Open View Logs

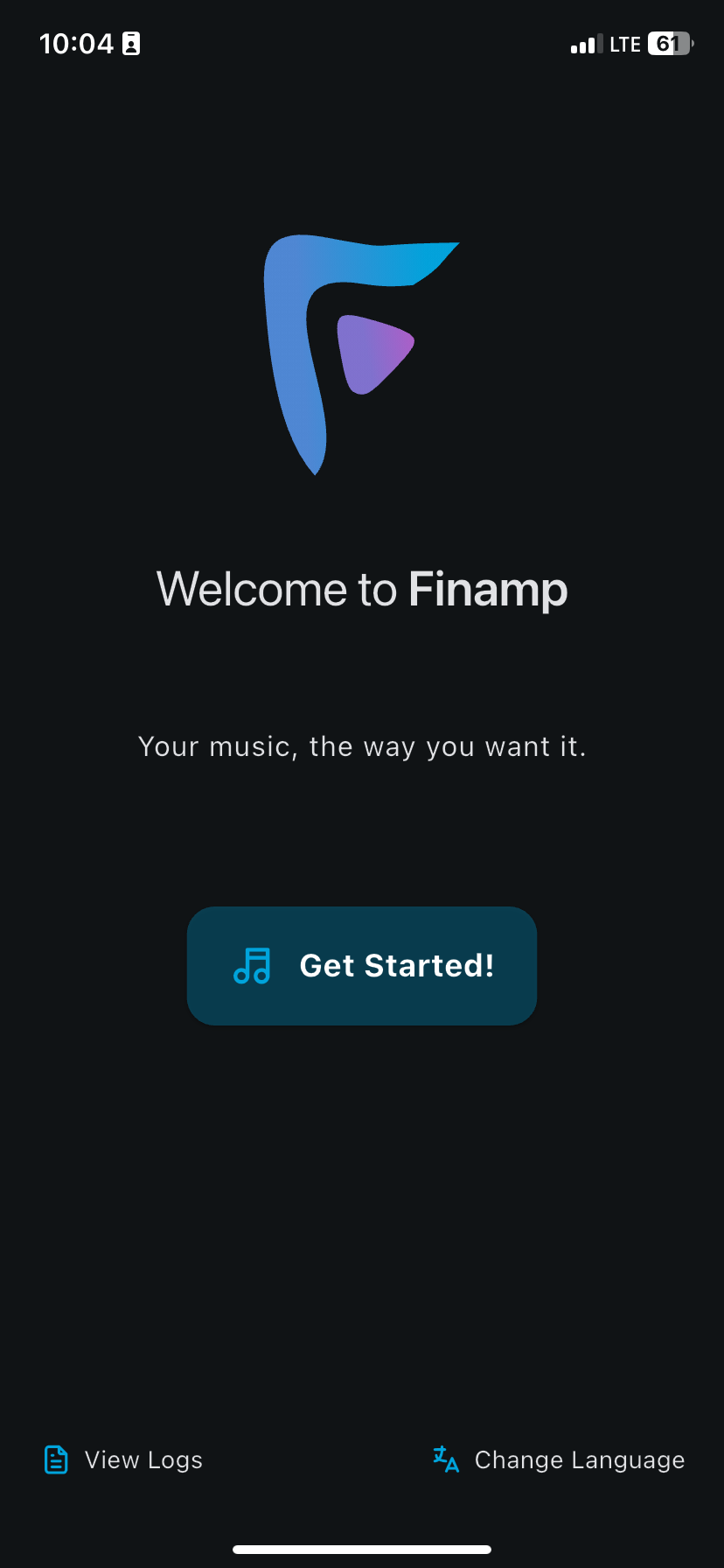tap(123, 1459)
